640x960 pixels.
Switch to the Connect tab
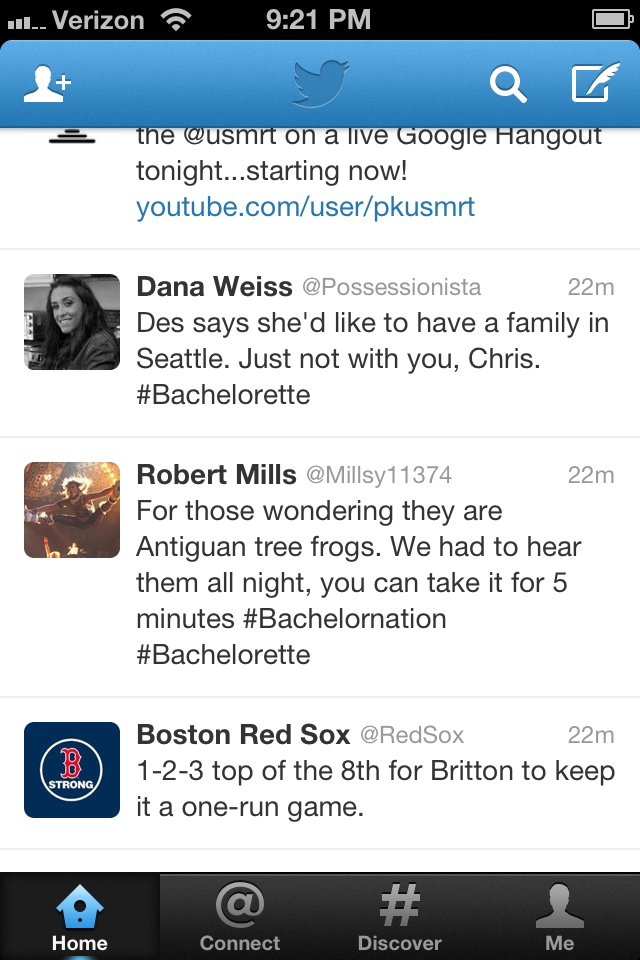240,918
